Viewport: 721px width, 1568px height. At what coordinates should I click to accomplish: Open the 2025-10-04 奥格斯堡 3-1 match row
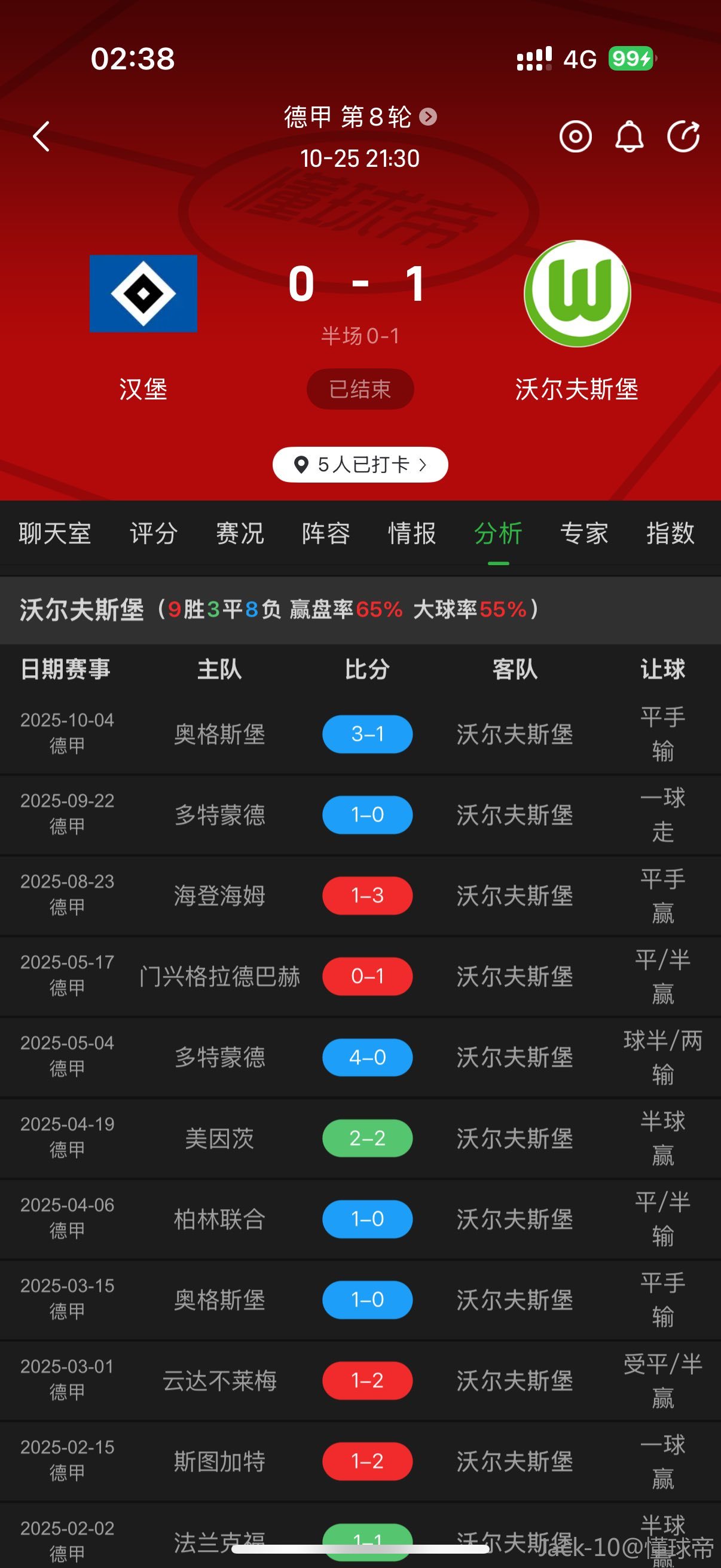click(367, 734)
